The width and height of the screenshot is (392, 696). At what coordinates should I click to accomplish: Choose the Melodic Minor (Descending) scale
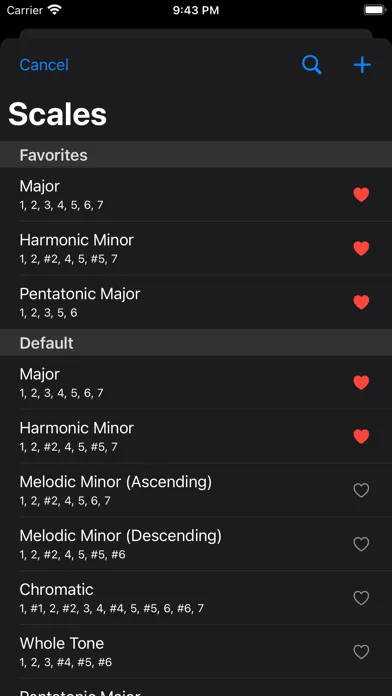pos(196,544)
